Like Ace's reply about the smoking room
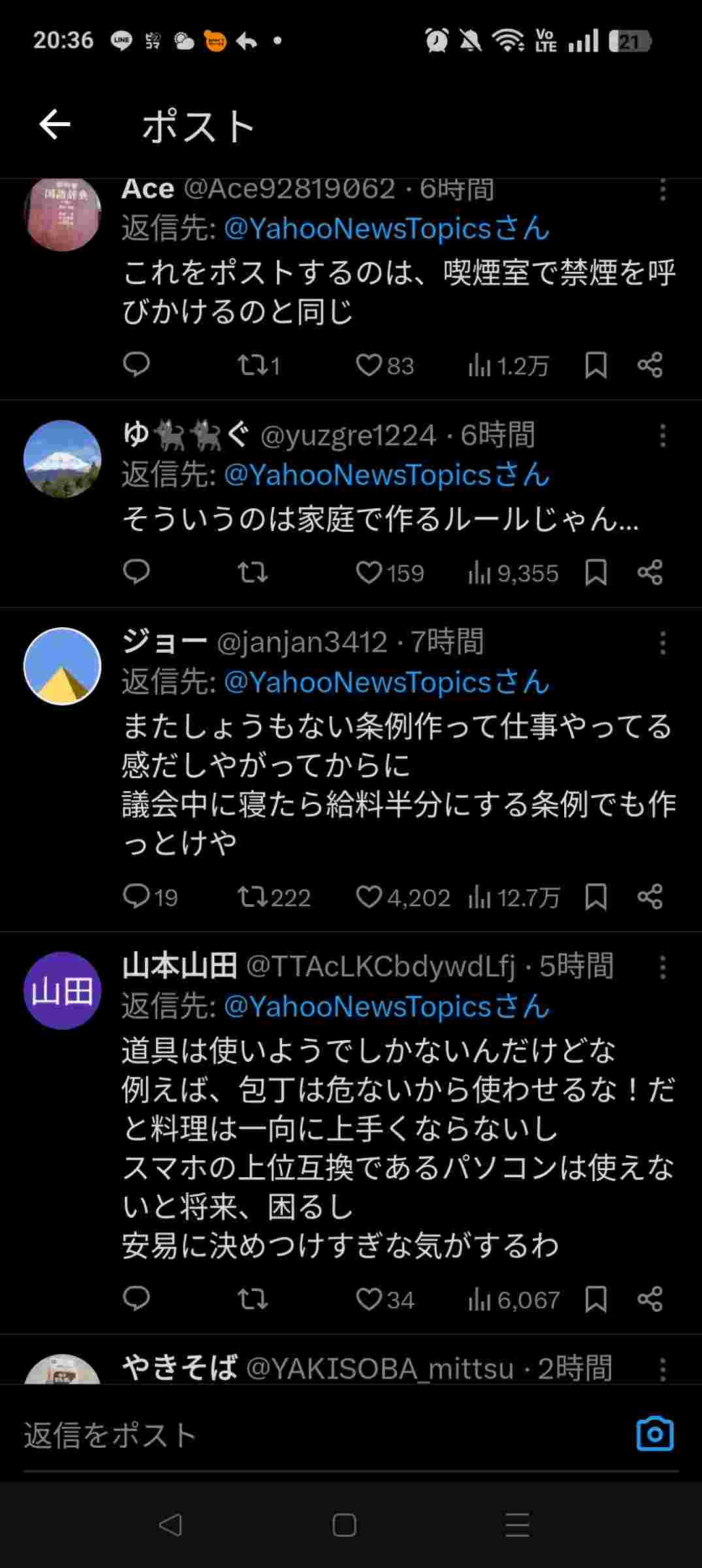 pos(369,365)
